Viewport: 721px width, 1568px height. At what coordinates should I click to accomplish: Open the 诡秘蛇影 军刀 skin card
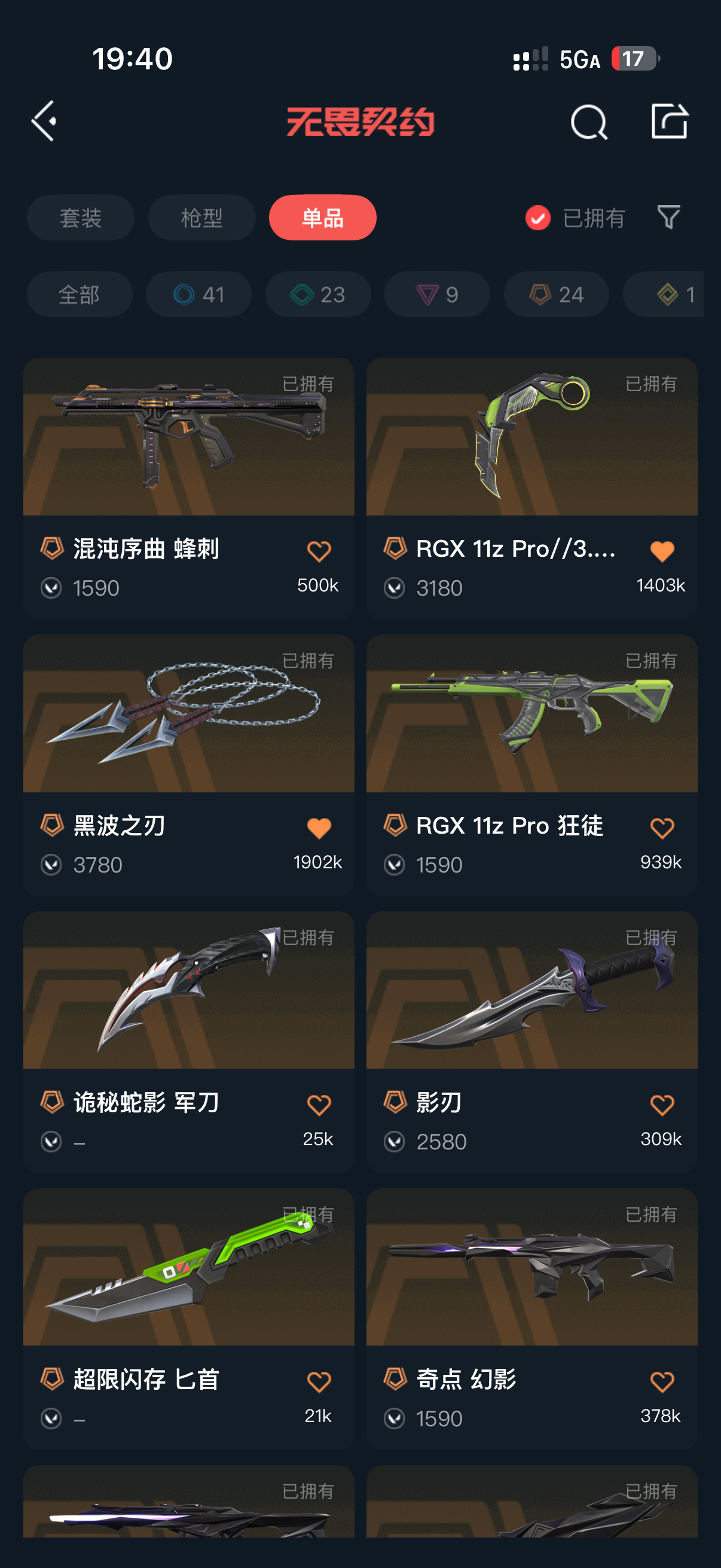(188, 1042)
